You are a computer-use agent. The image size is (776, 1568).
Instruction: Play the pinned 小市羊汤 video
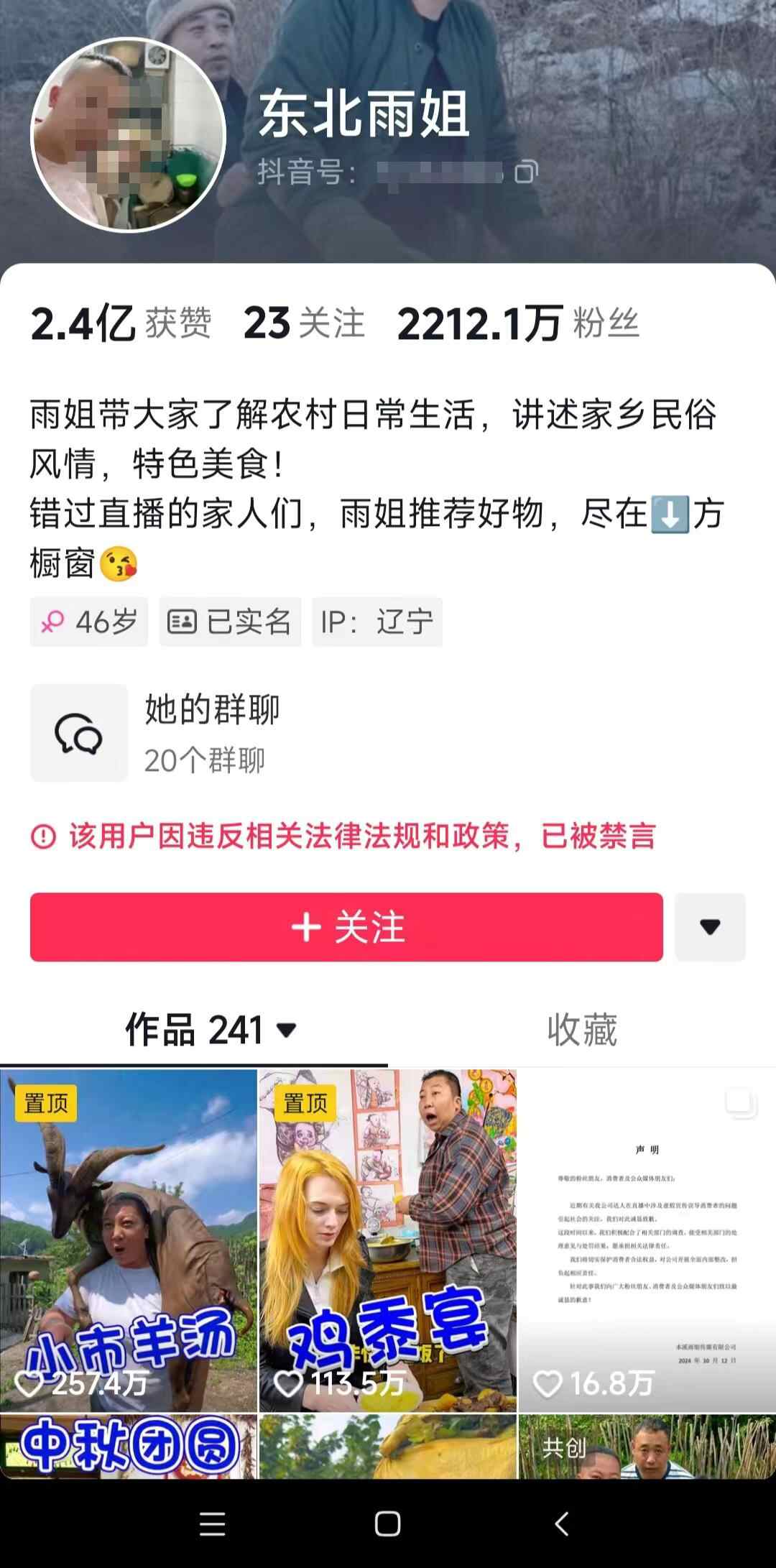[129, 1240]
